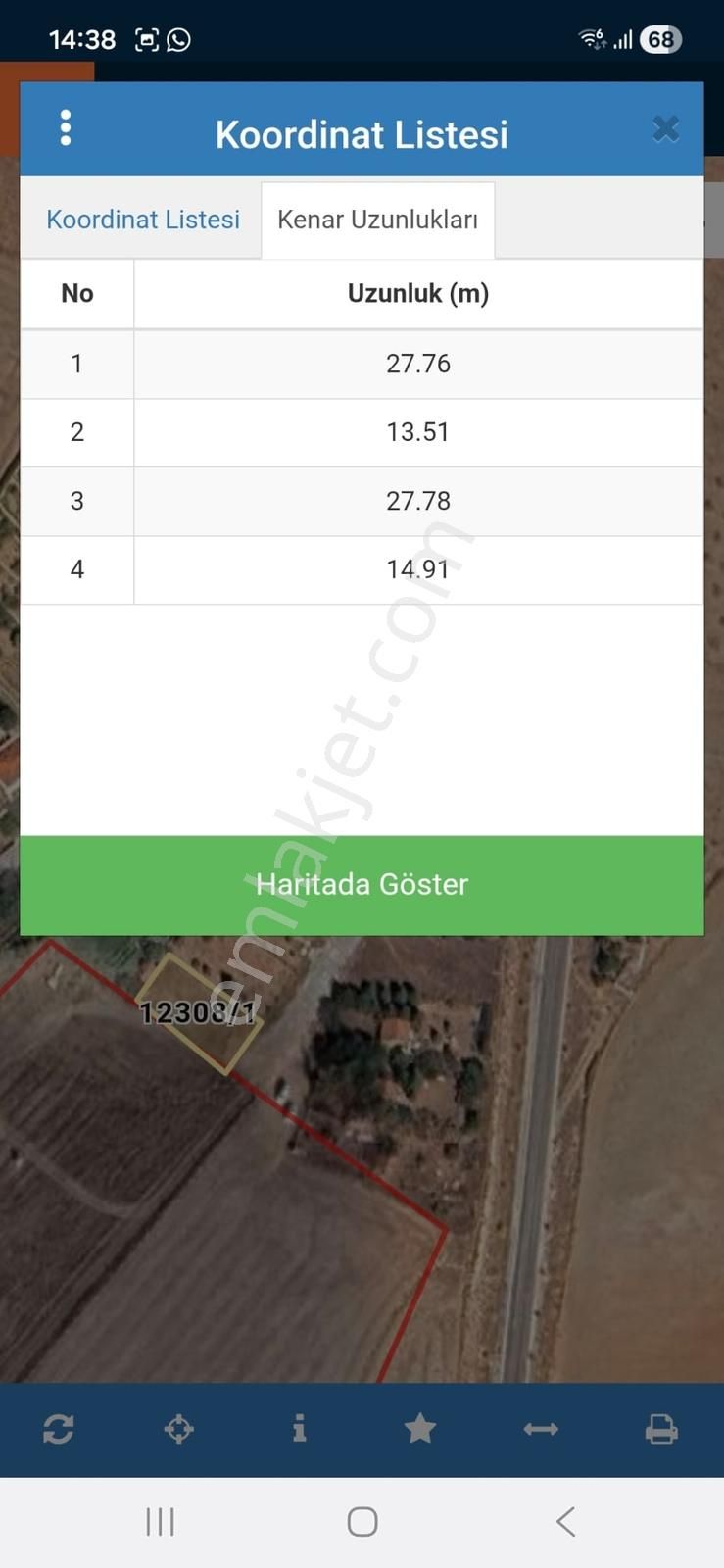Viewport: 724px width, 1568px height.
Task: Select the measurement double-arrow icon
Action: click(x=542, y=1429)
